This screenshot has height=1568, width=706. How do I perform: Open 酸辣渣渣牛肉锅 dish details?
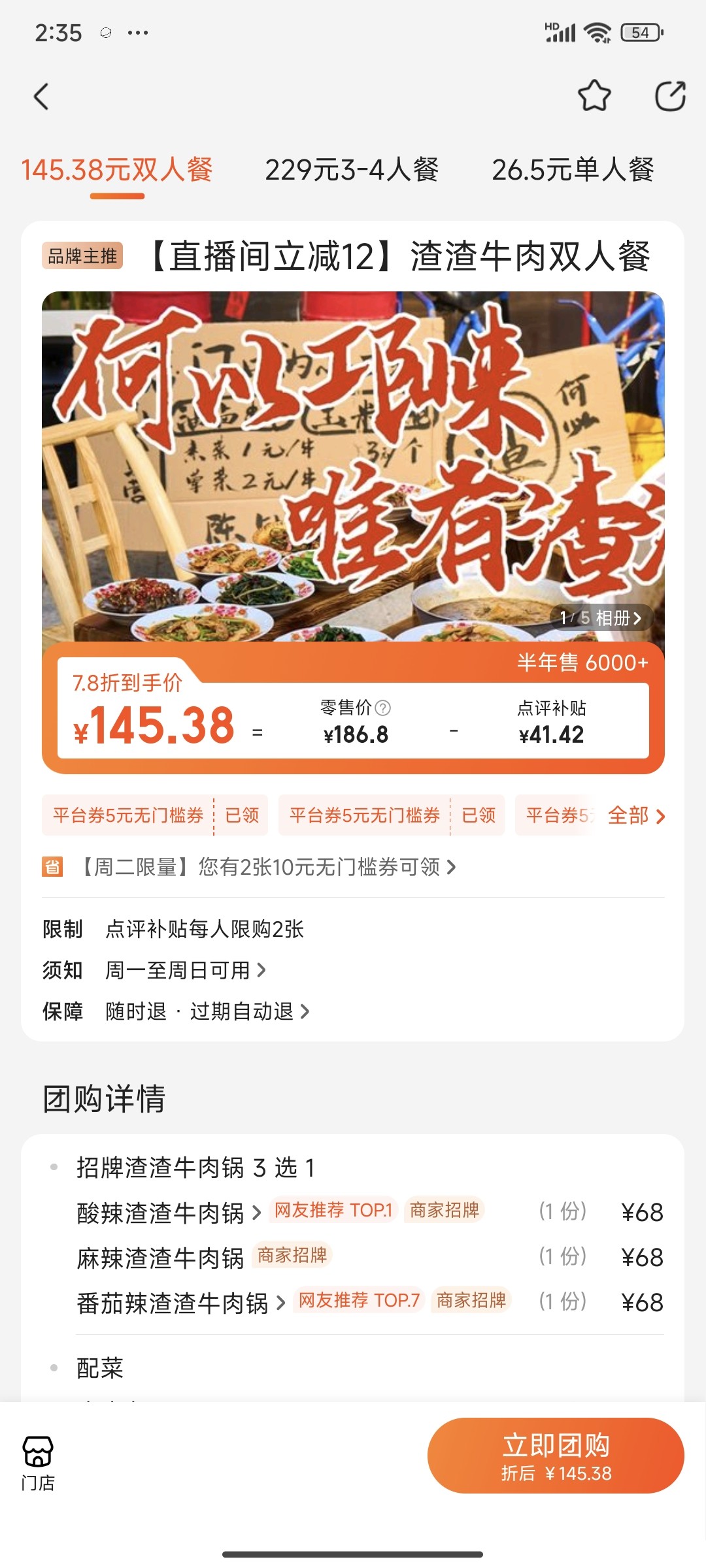pos(169,1213)
